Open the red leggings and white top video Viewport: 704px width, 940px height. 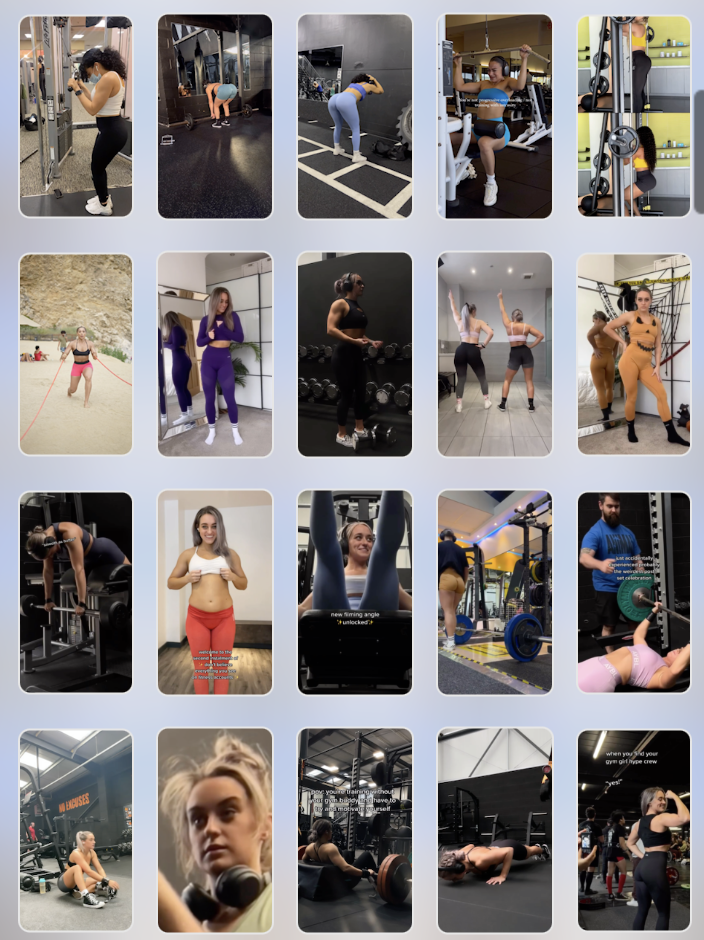click(x=215, y=592)
